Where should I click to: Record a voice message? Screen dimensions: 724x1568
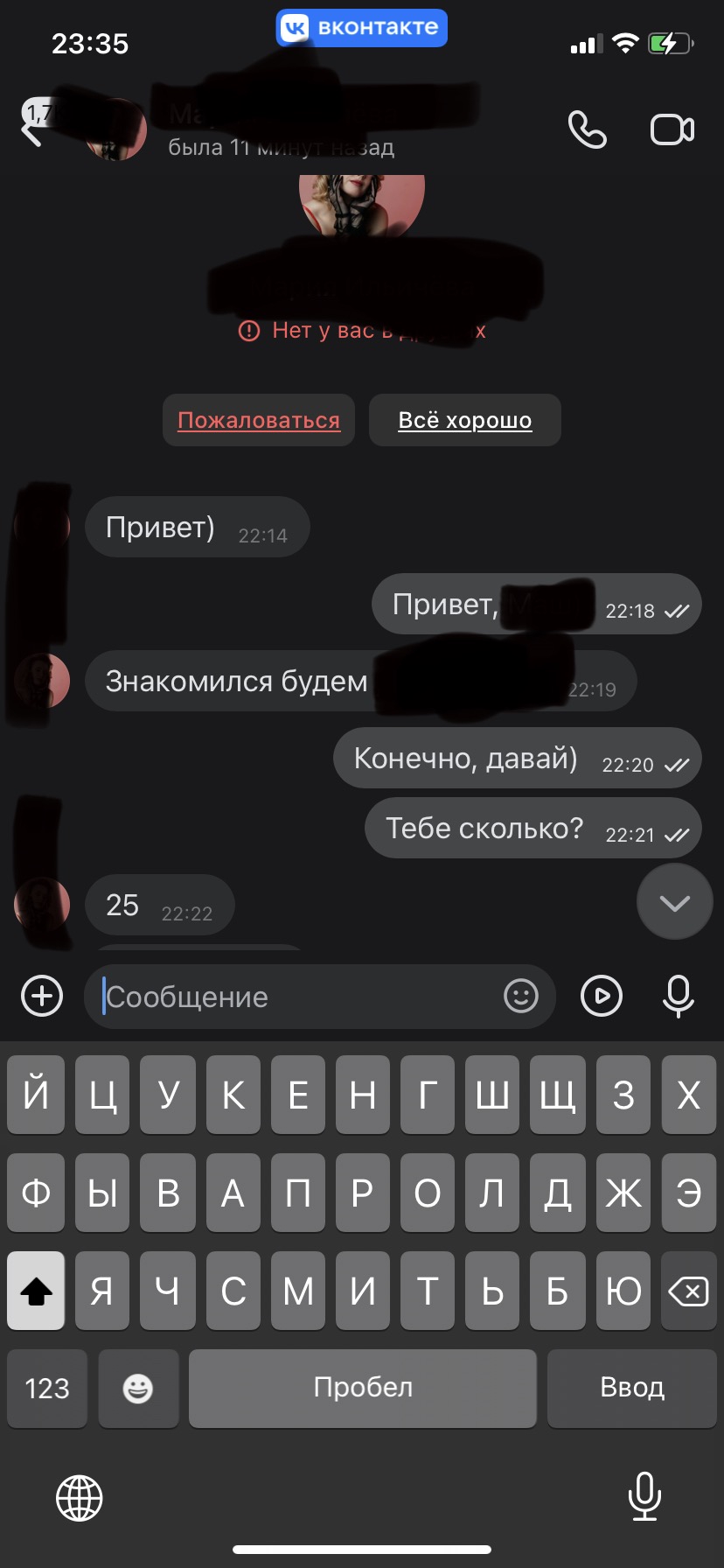click(x=679, y=996)
